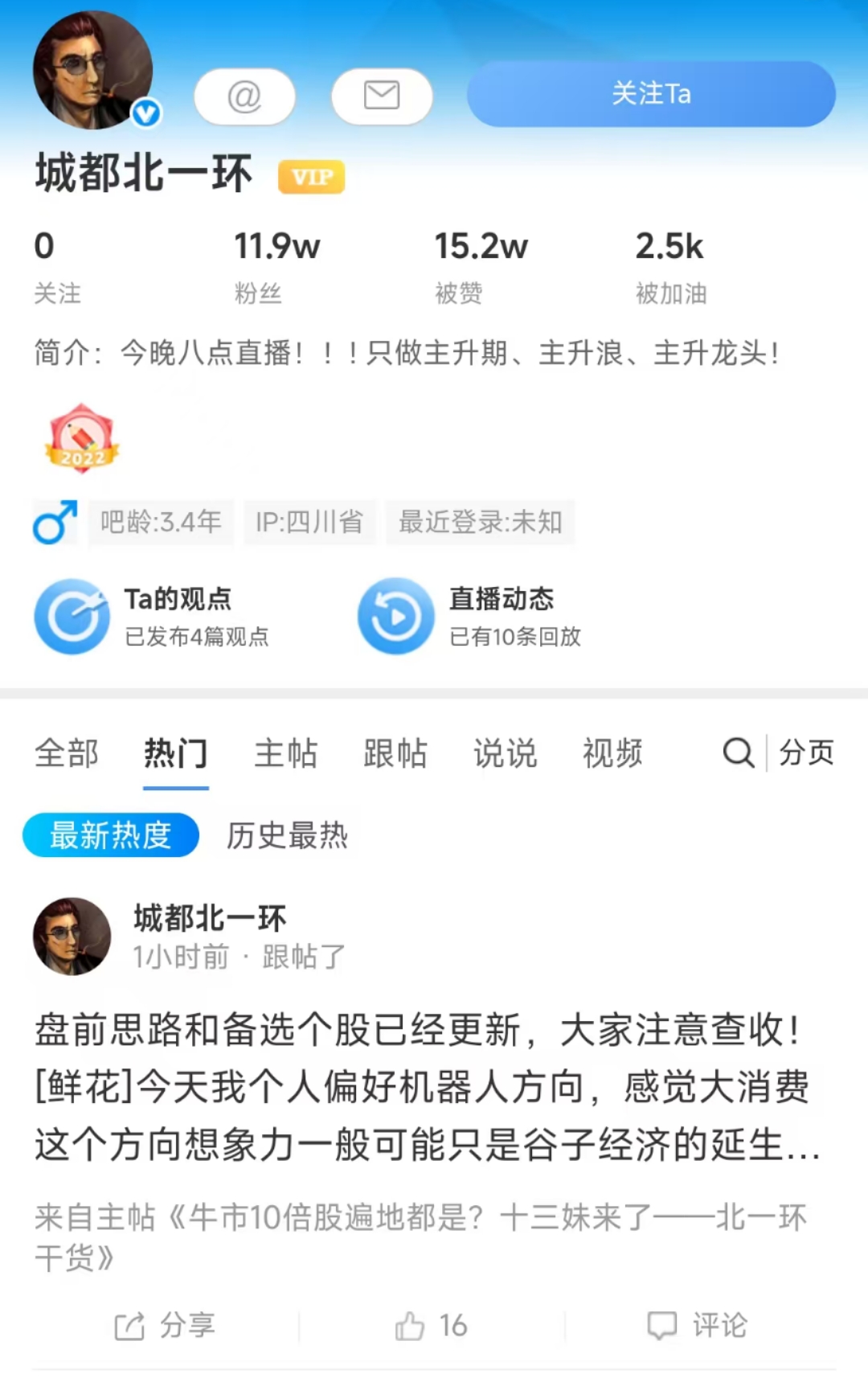This screenshot has width=868, height=1386.
Task: Switch to the 跟帖 tab
Action: pos(395,753)
